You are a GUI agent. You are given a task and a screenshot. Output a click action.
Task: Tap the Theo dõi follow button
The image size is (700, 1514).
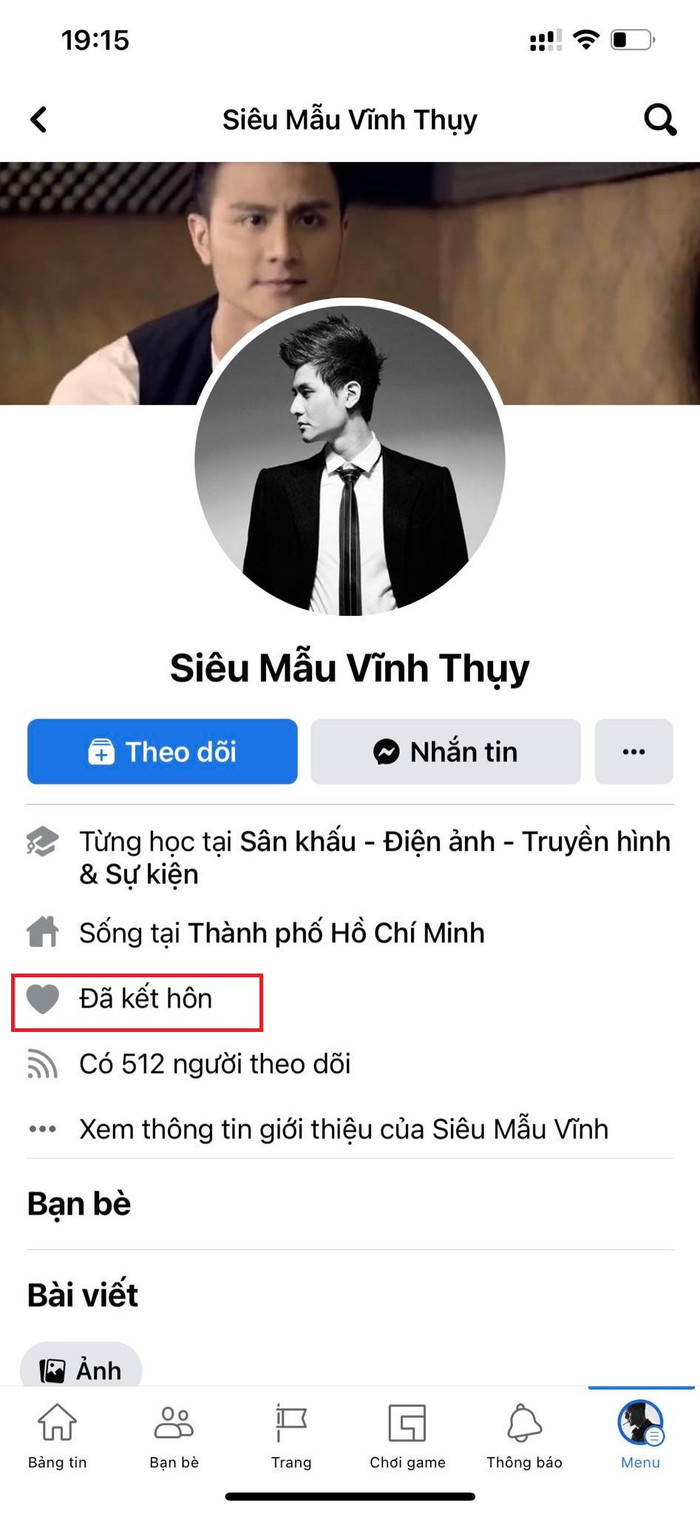pos(162,751)
